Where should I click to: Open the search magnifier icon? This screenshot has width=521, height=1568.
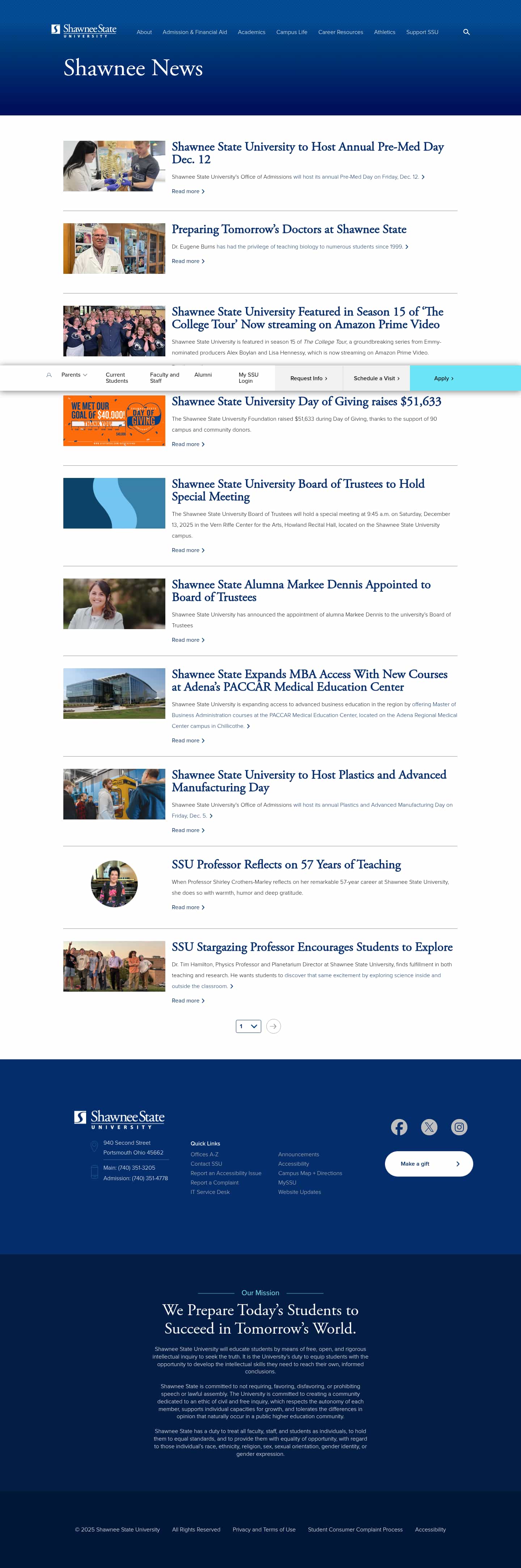point(466,32)
